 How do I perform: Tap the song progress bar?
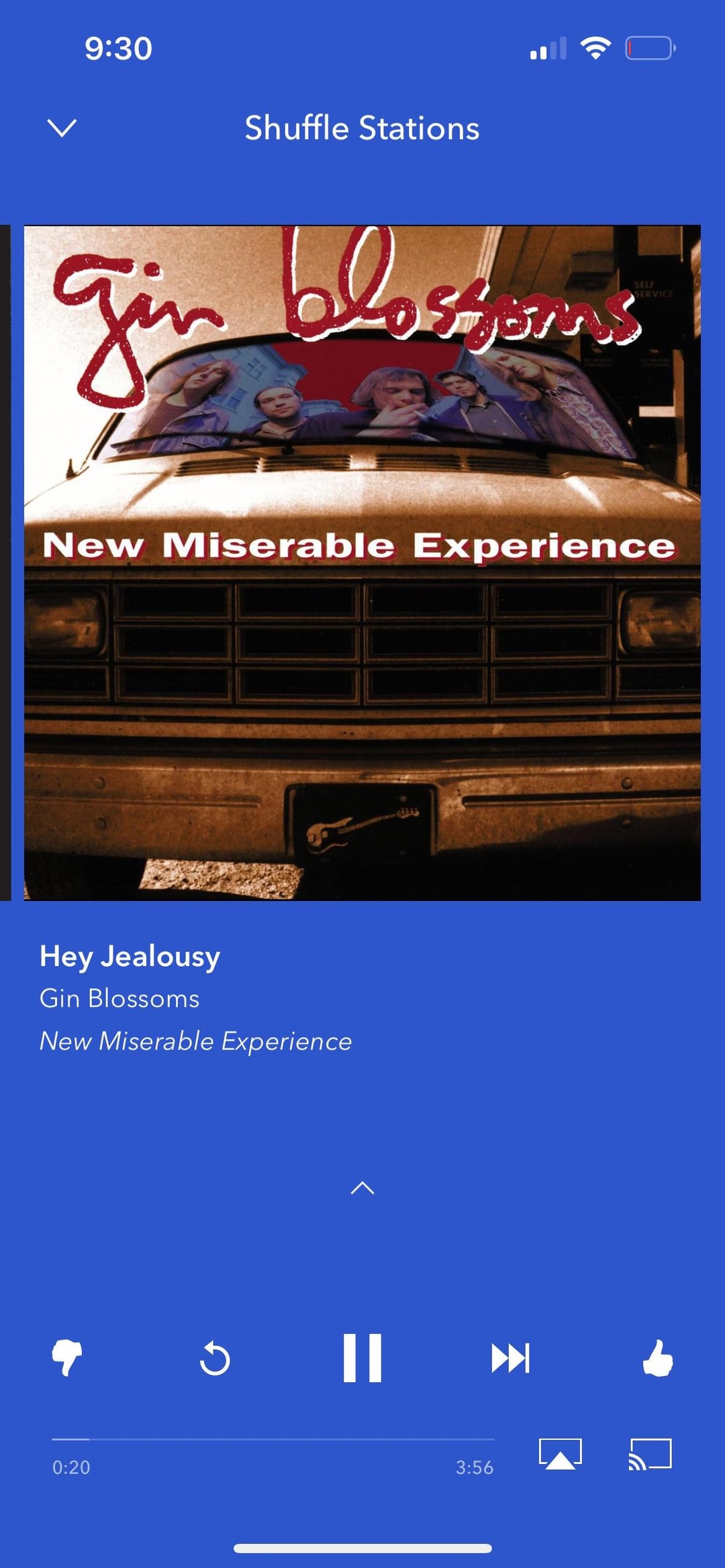point(273,1439)
